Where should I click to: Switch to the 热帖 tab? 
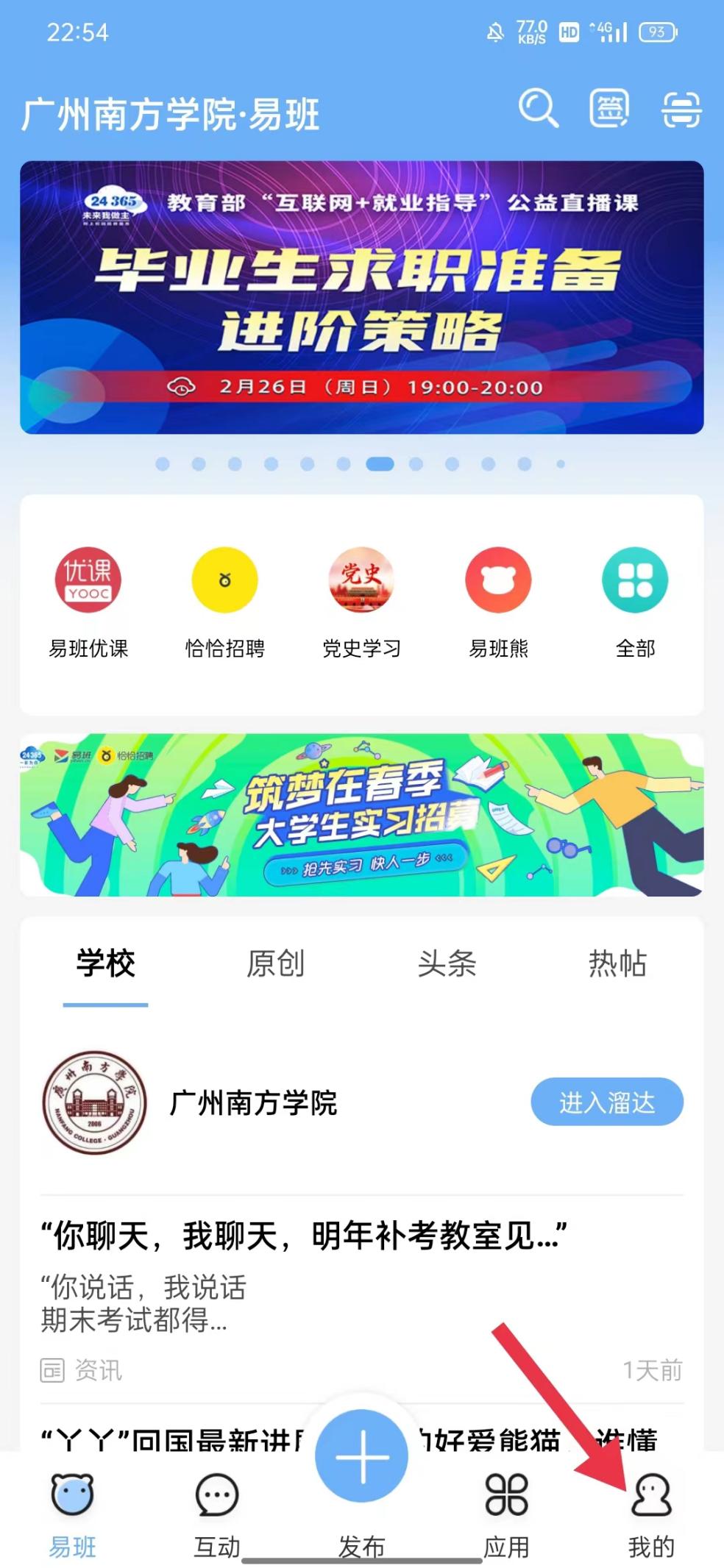click(617, 963)
